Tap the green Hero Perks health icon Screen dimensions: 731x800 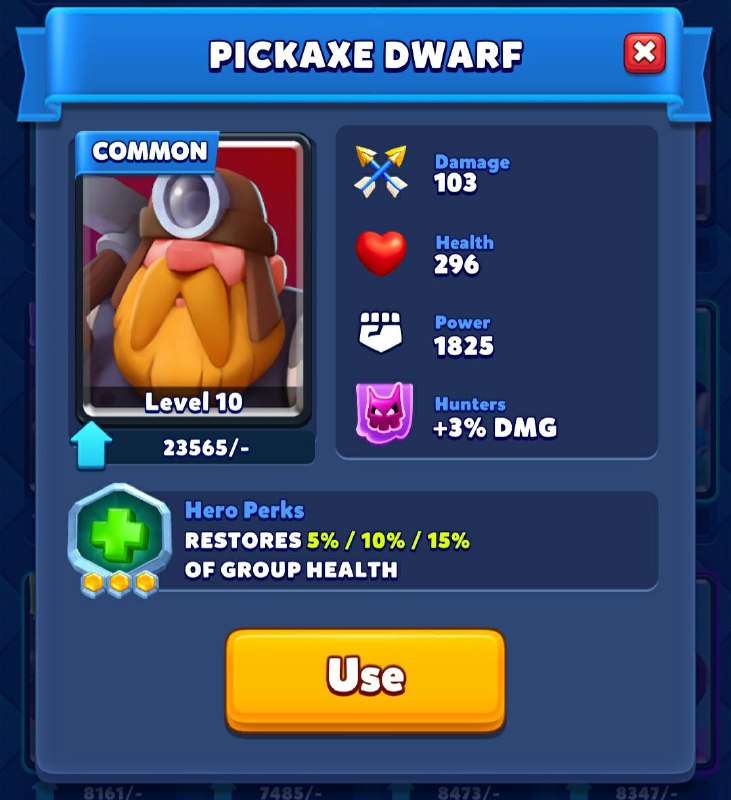click(x=120, y=533)
